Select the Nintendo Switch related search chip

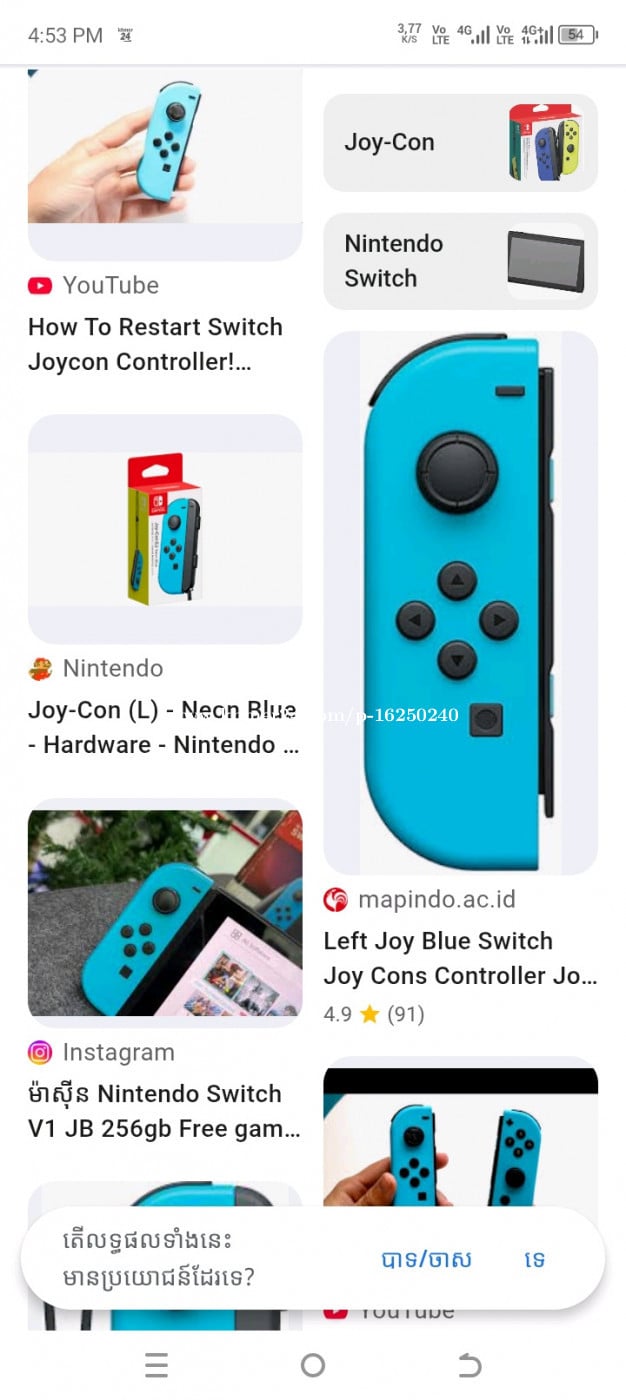(459, 261)
